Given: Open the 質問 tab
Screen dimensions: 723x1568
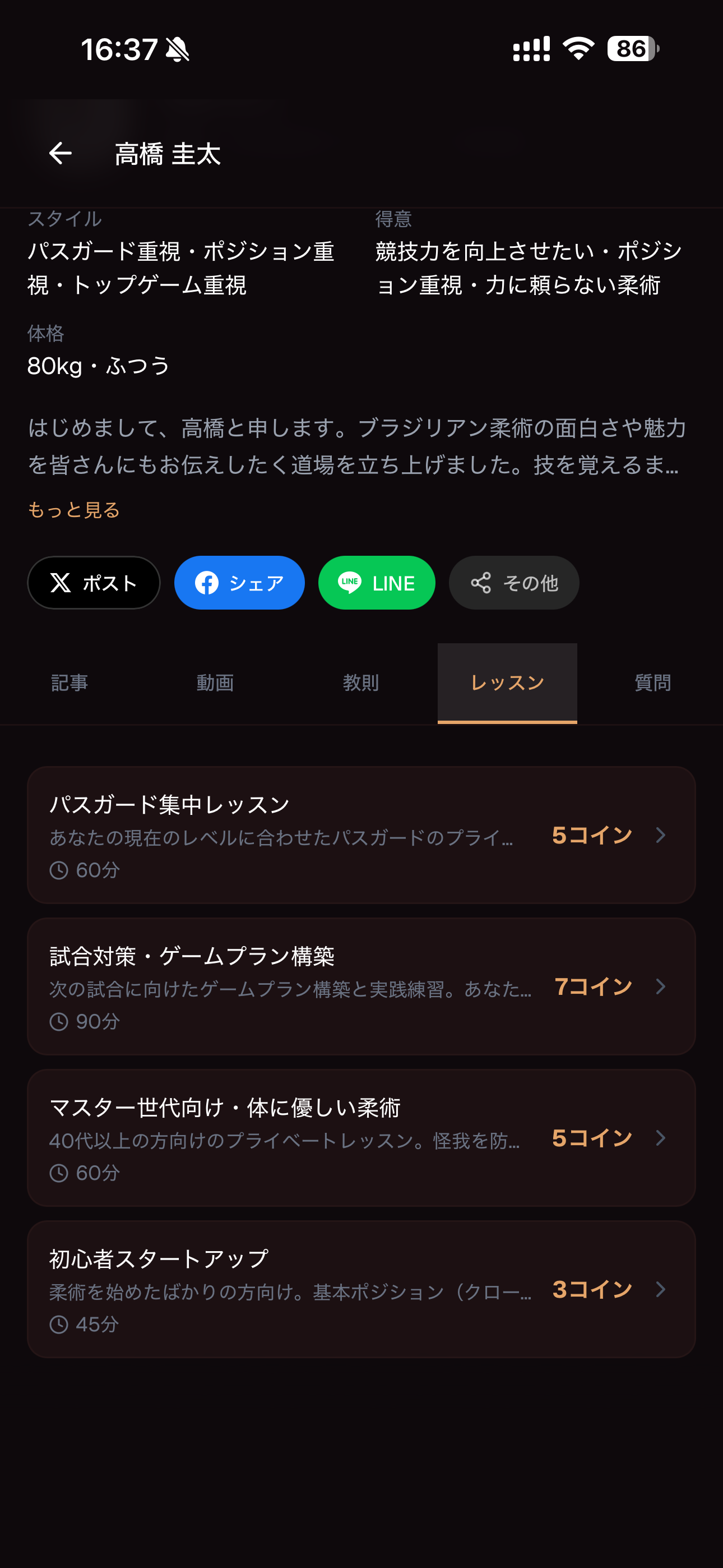Looking at the screenshot, I should [x=652, y=682].
